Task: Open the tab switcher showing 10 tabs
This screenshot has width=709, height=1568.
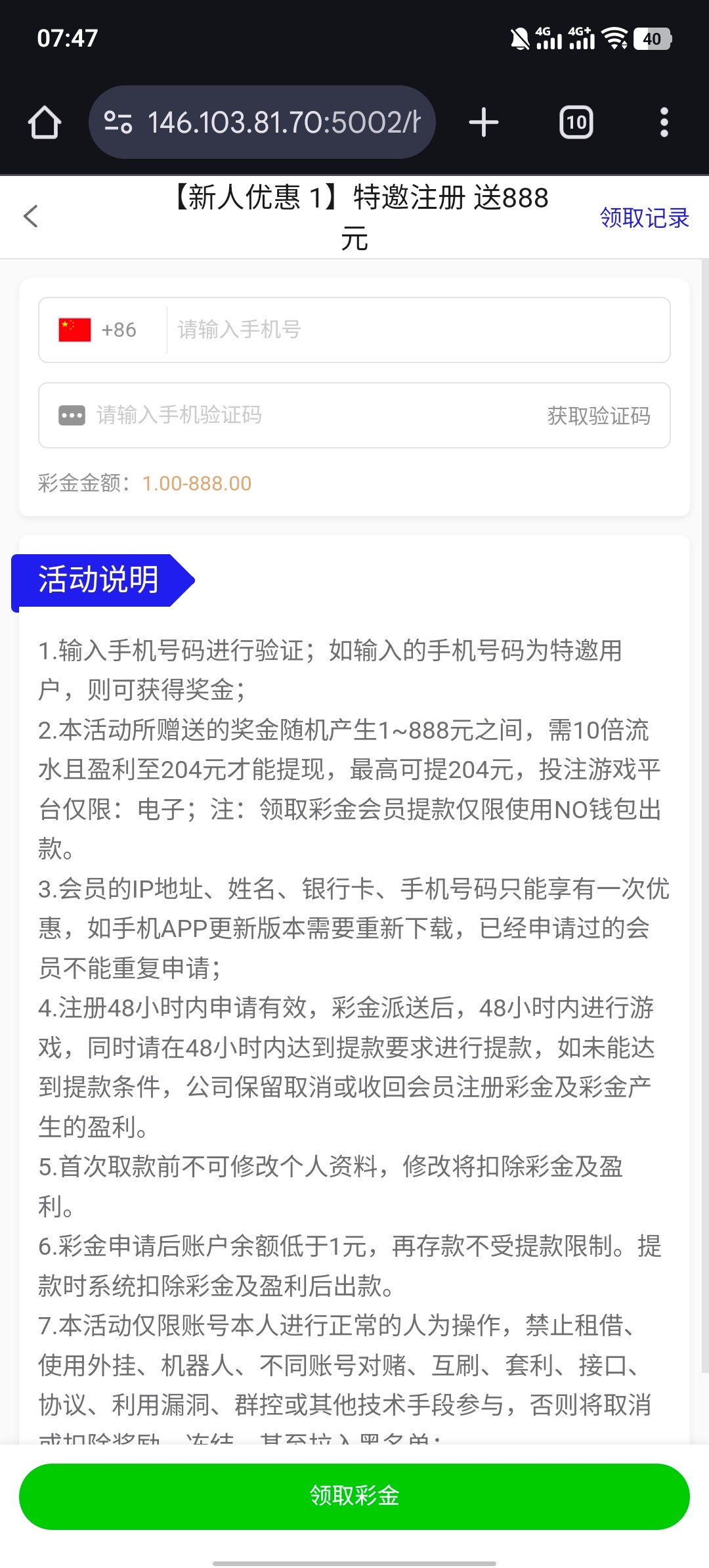Action: tap(576, 122)
